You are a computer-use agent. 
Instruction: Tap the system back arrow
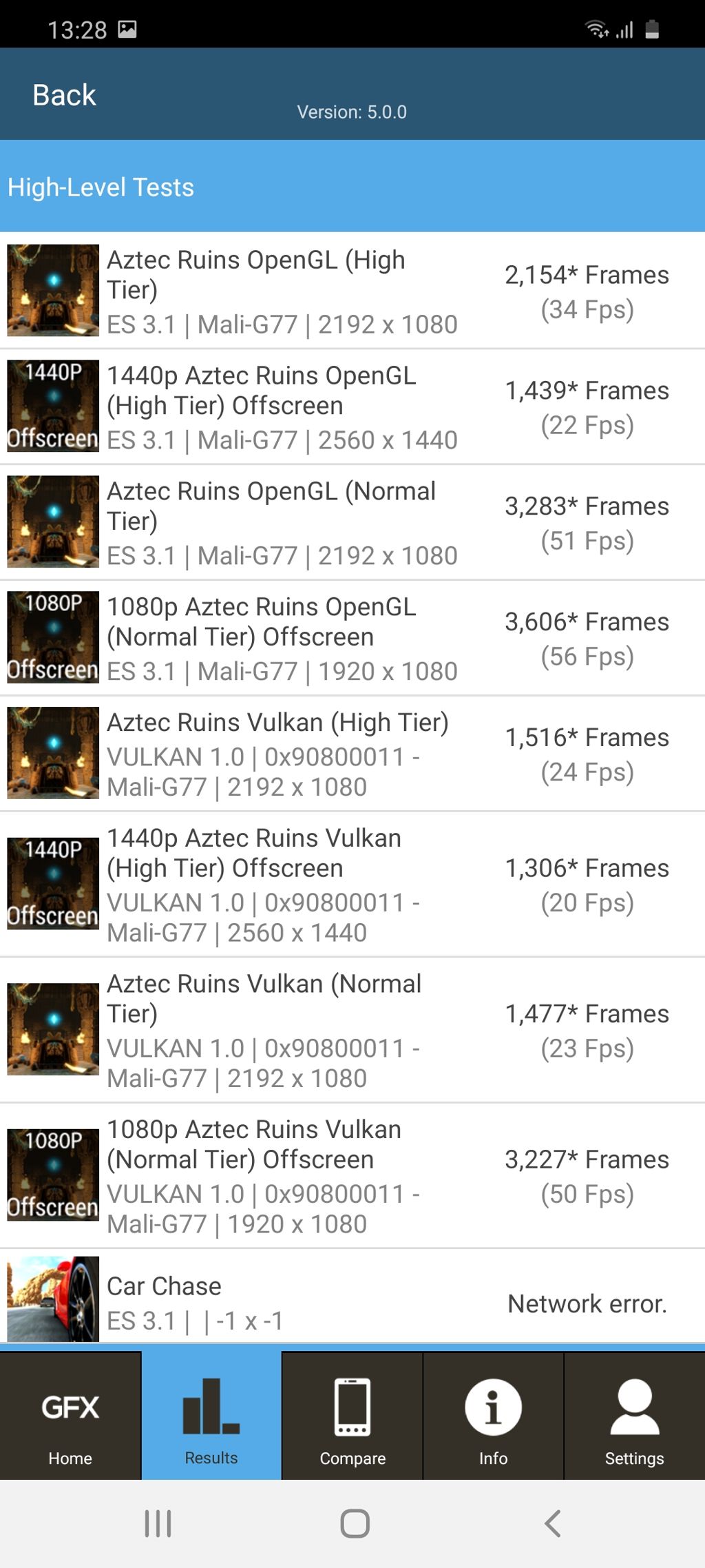(553, 1523)
